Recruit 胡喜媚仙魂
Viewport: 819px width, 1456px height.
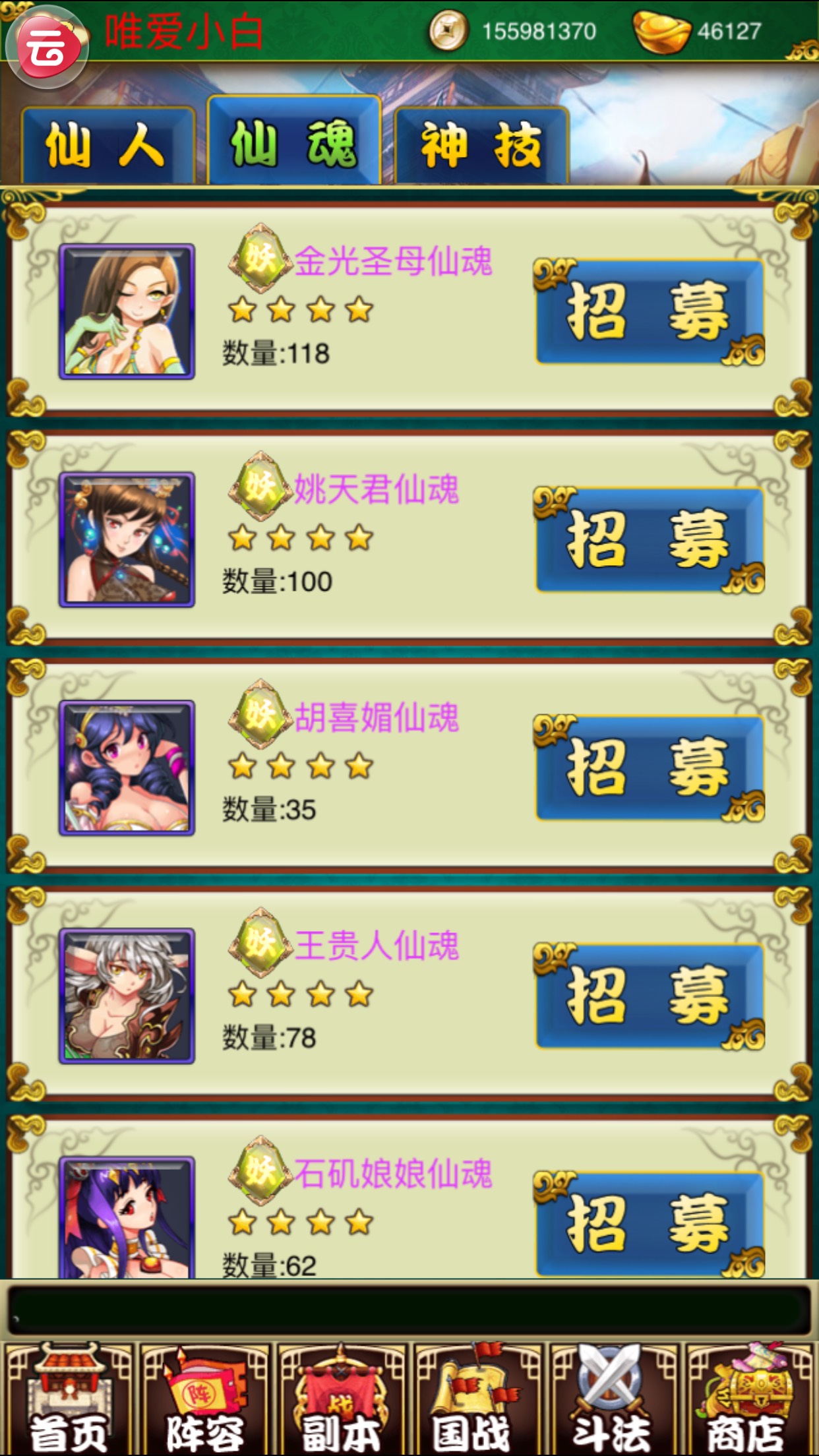(649, 768)
